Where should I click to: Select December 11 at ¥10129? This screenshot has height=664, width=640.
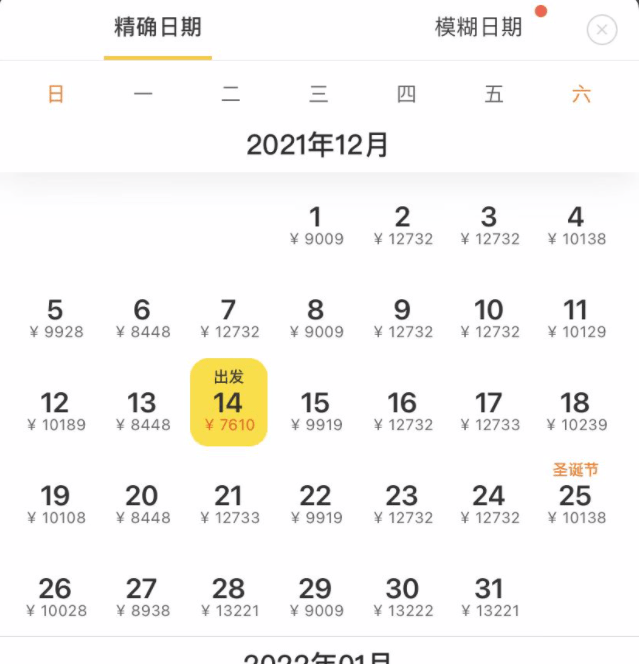576,318
